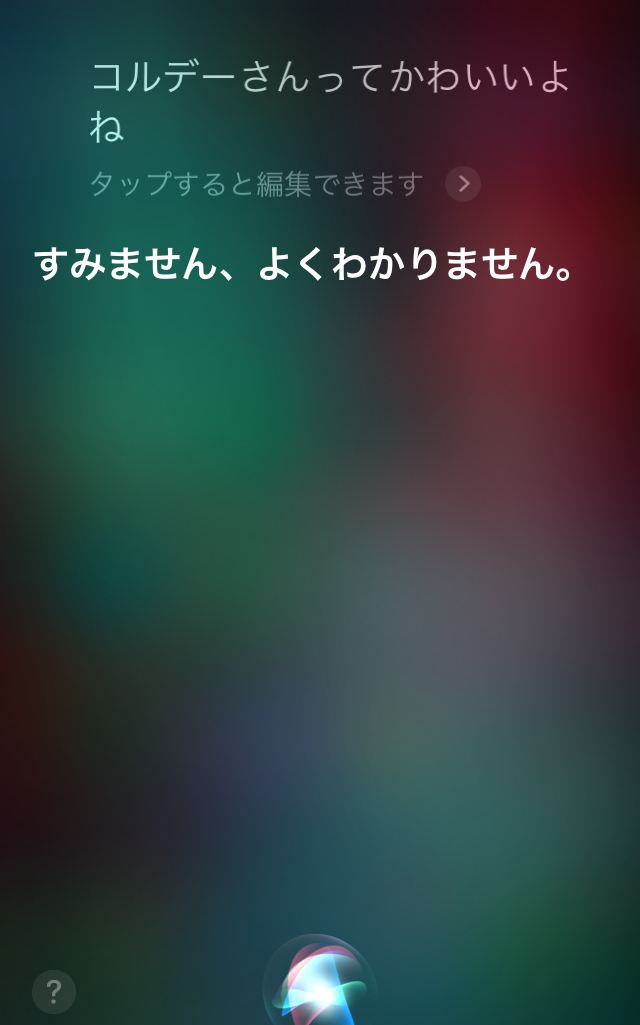Open the Siri help question mark
Viewport: 640px width, 1025px height.
(x=54, y=991)
